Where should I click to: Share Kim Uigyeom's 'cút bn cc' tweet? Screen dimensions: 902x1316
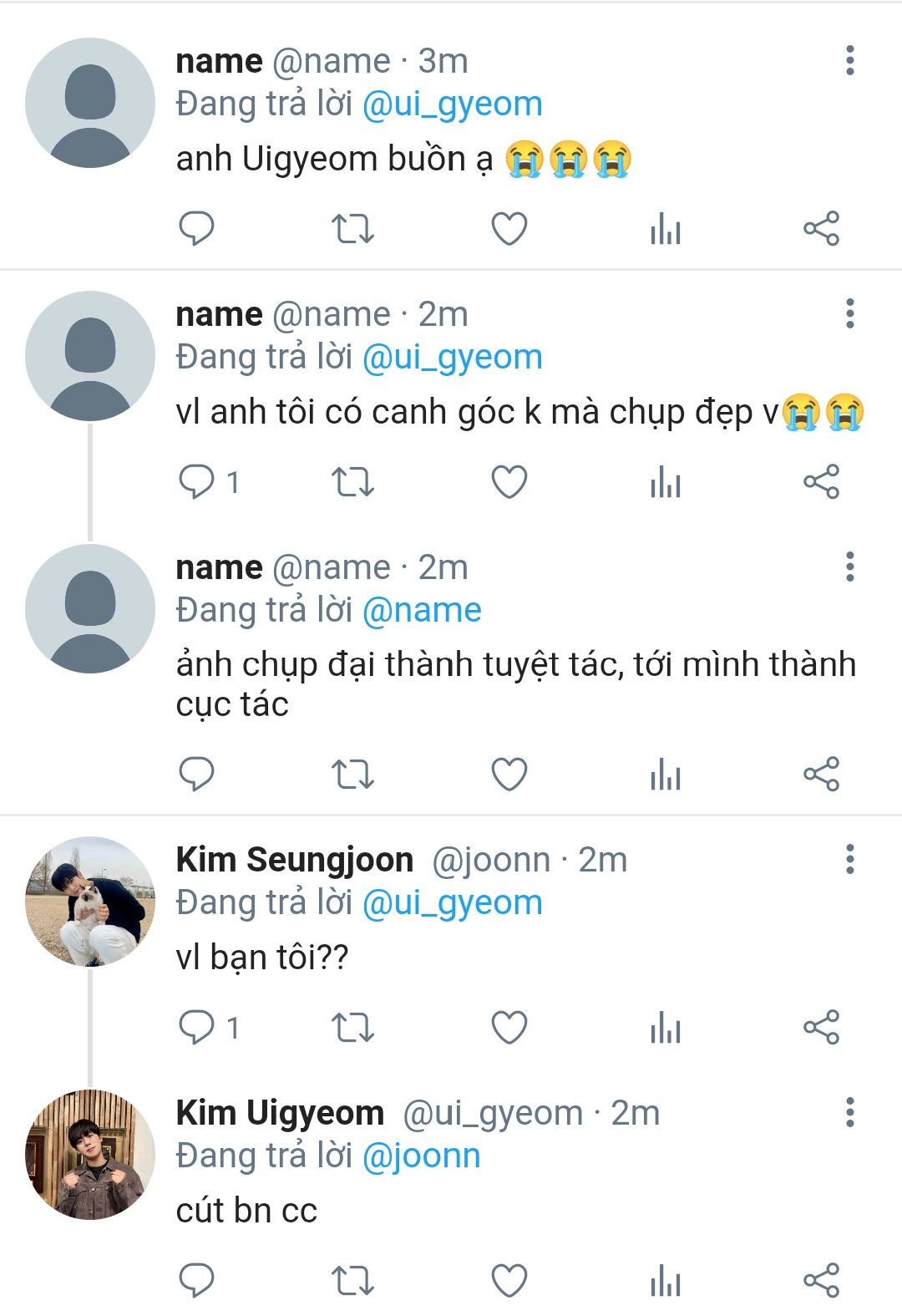click(821, 1280)
